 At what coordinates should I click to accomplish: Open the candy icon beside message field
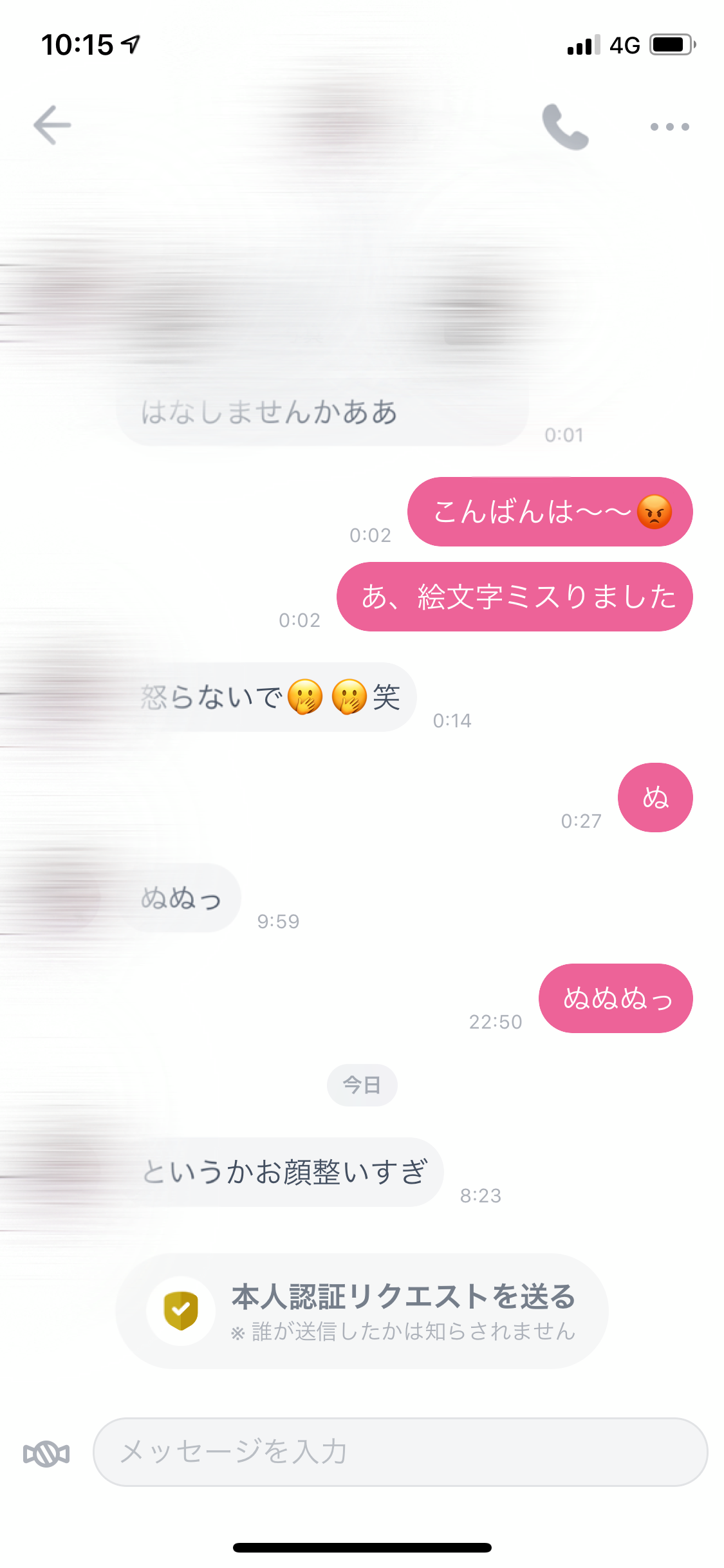click(x=46, y=1453)
